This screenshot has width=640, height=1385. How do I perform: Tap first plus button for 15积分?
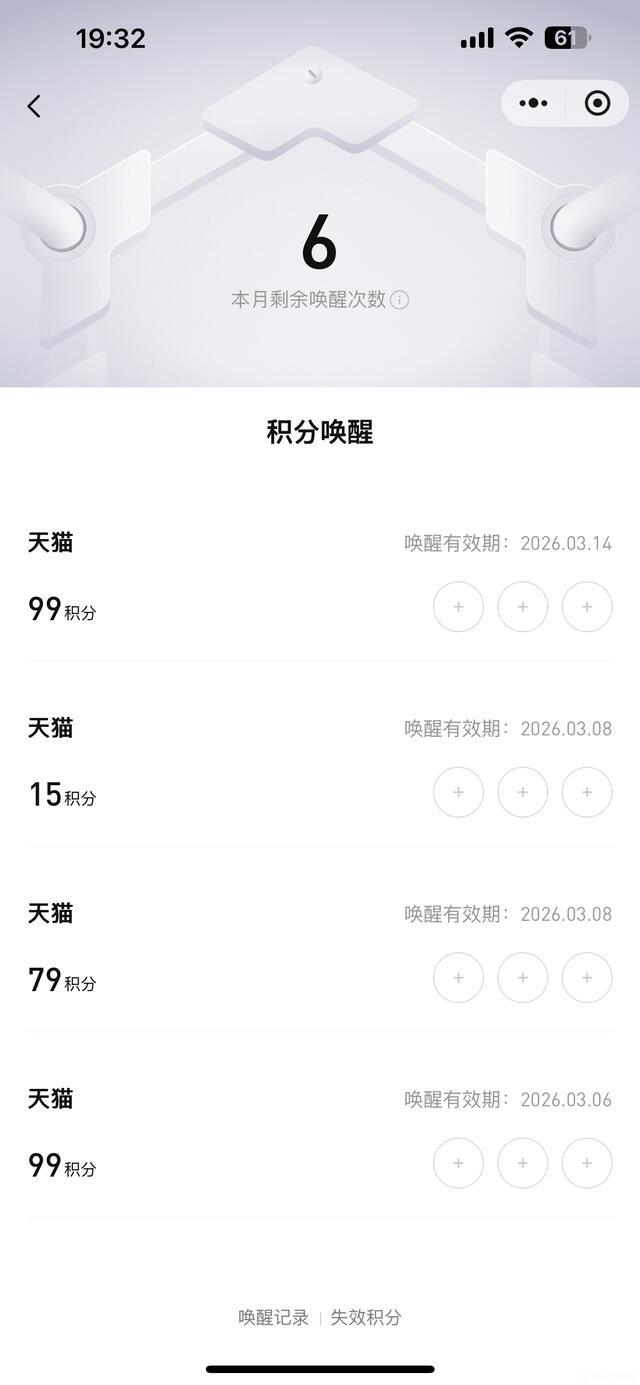458,792
